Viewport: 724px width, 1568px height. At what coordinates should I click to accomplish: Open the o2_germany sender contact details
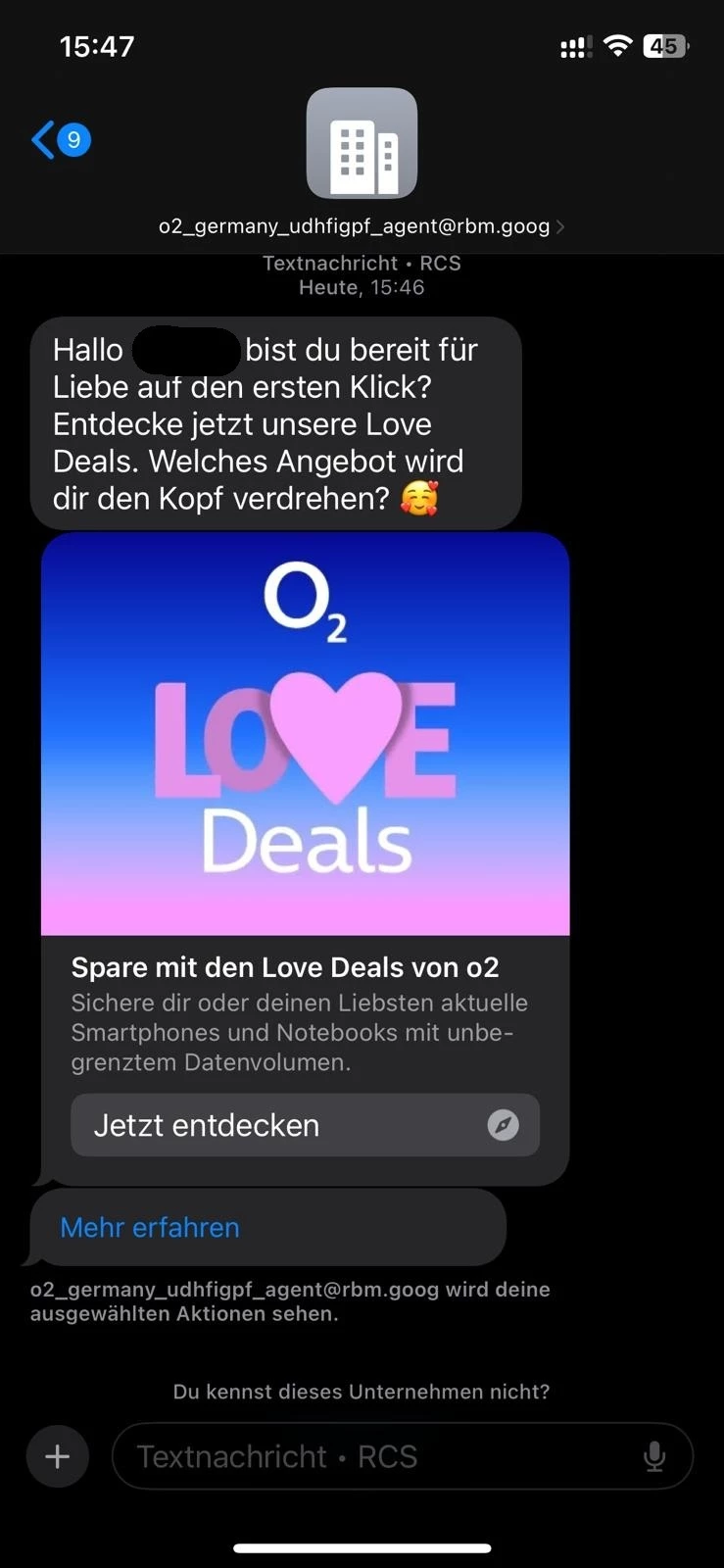click(x=362, y=226)
